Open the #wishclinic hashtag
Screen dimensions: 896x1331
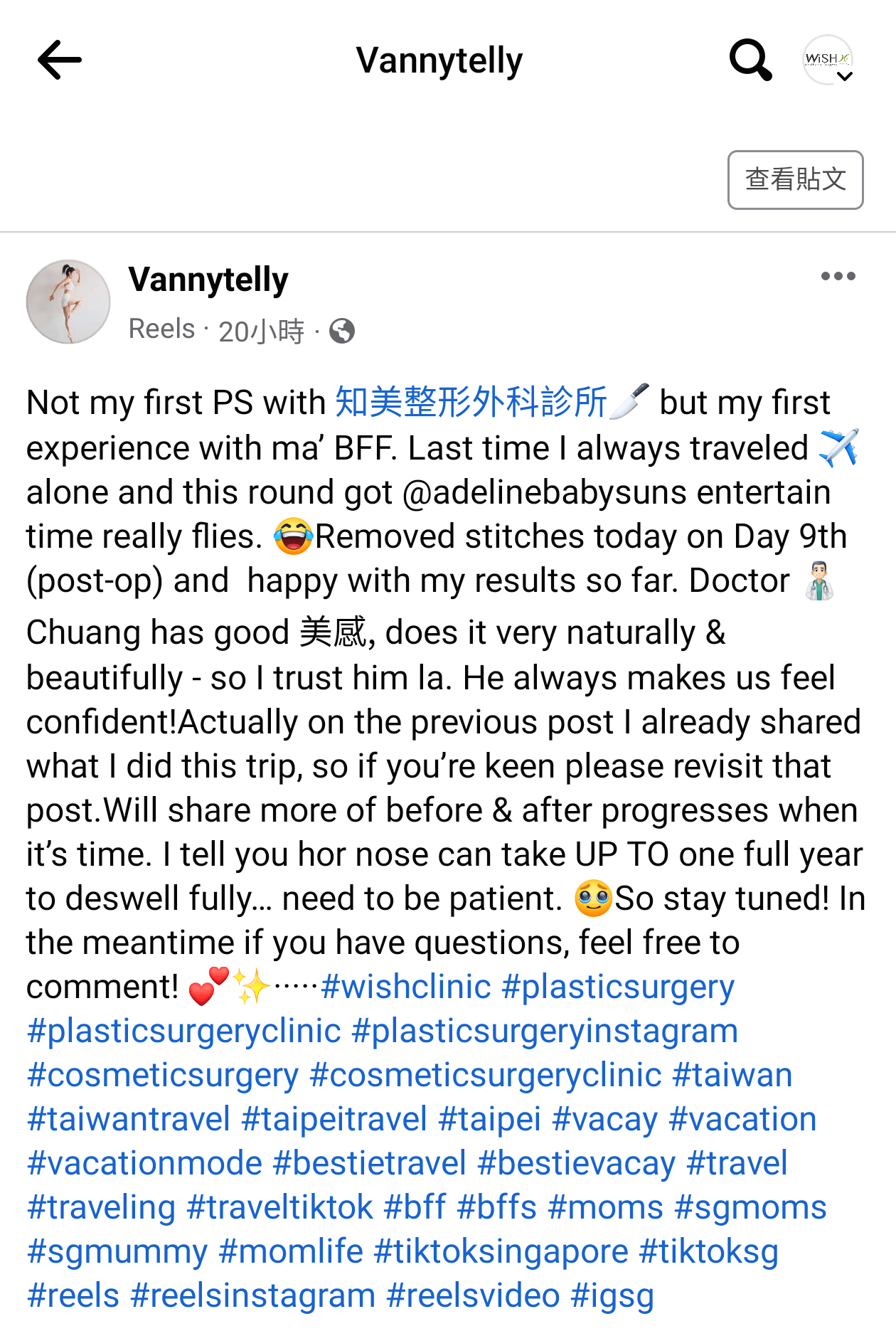point(406,987)
